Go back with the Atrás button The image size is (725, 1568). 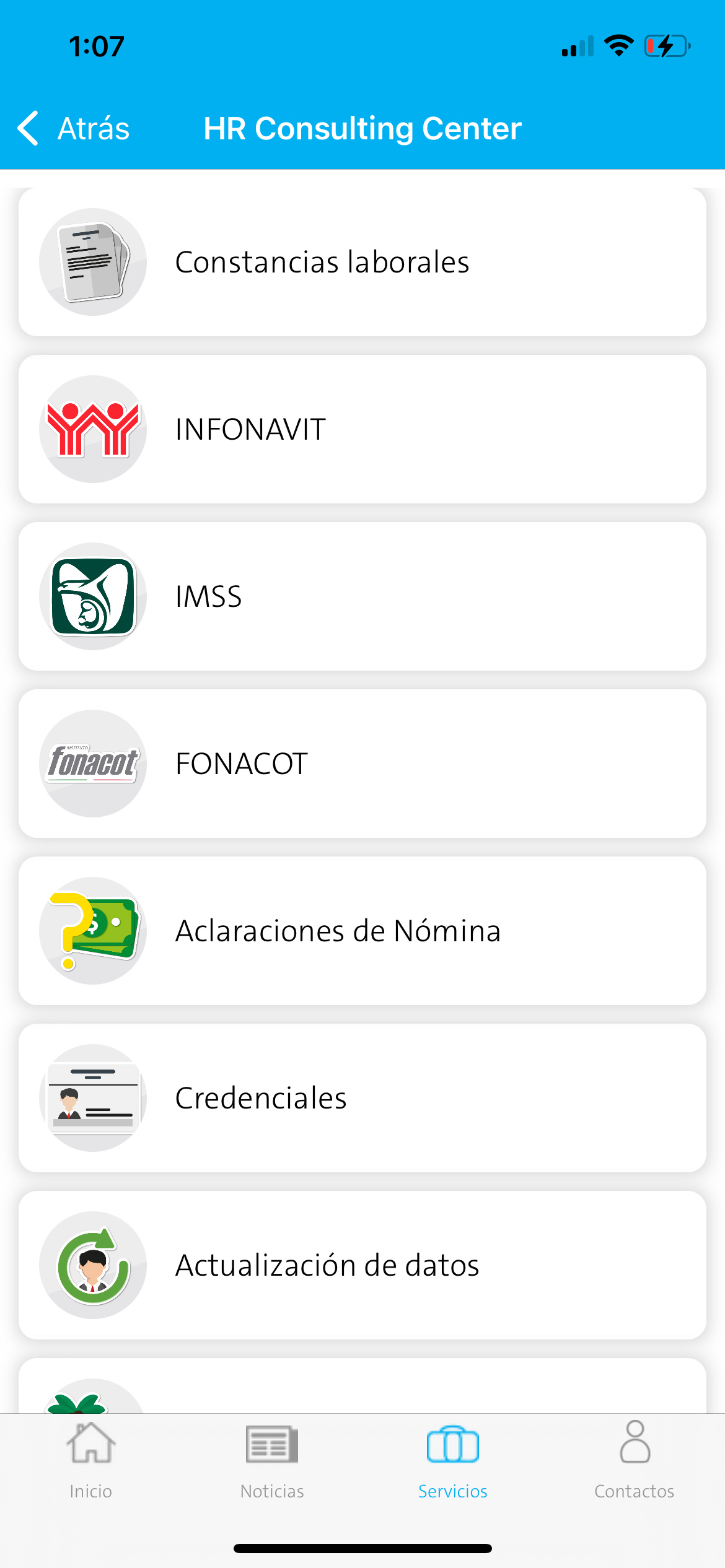(x=74, y=129)
